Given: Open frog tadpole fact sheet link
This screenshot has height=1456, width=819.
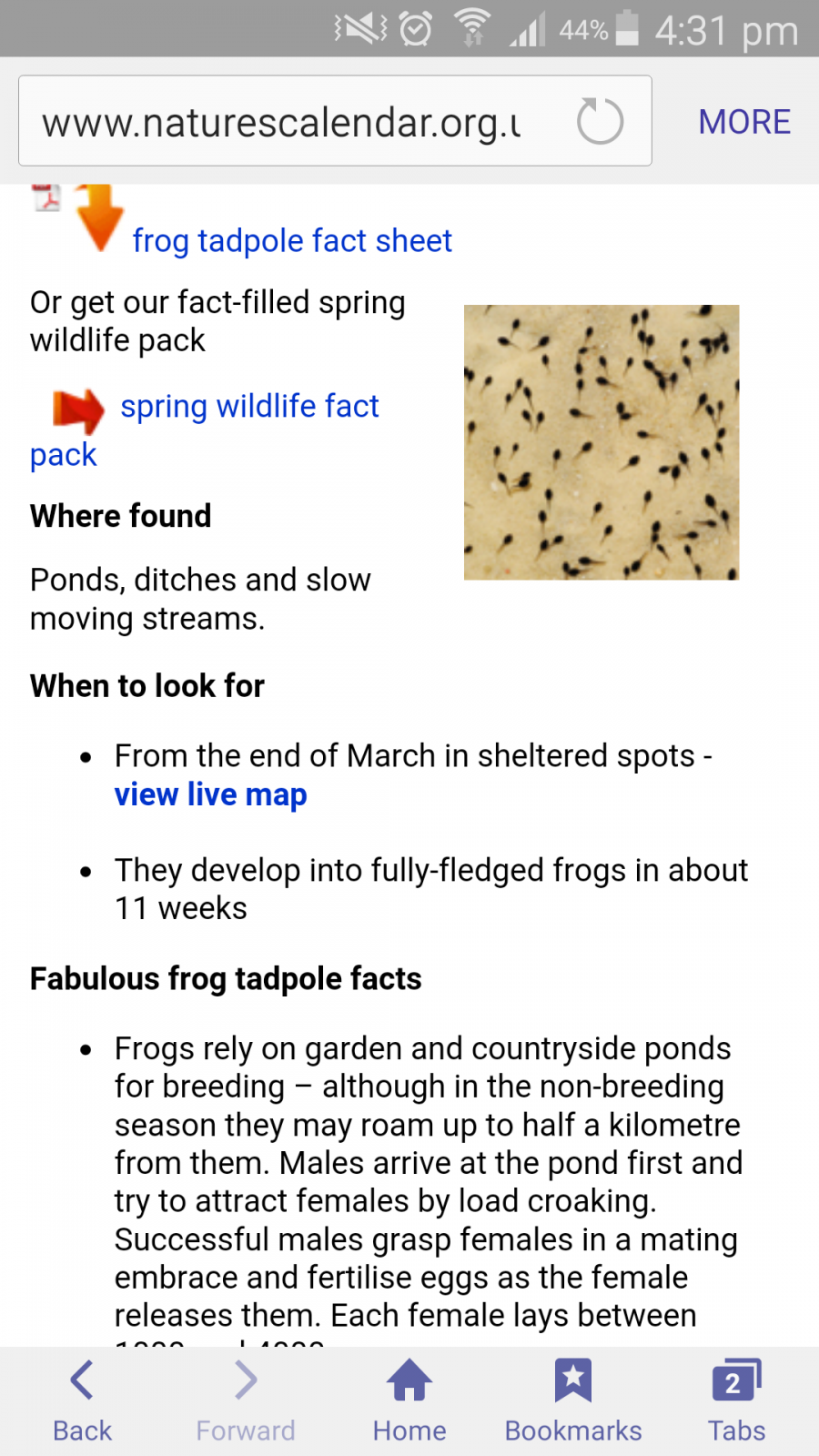Looking at the screenshot, I should pos(291,241).
